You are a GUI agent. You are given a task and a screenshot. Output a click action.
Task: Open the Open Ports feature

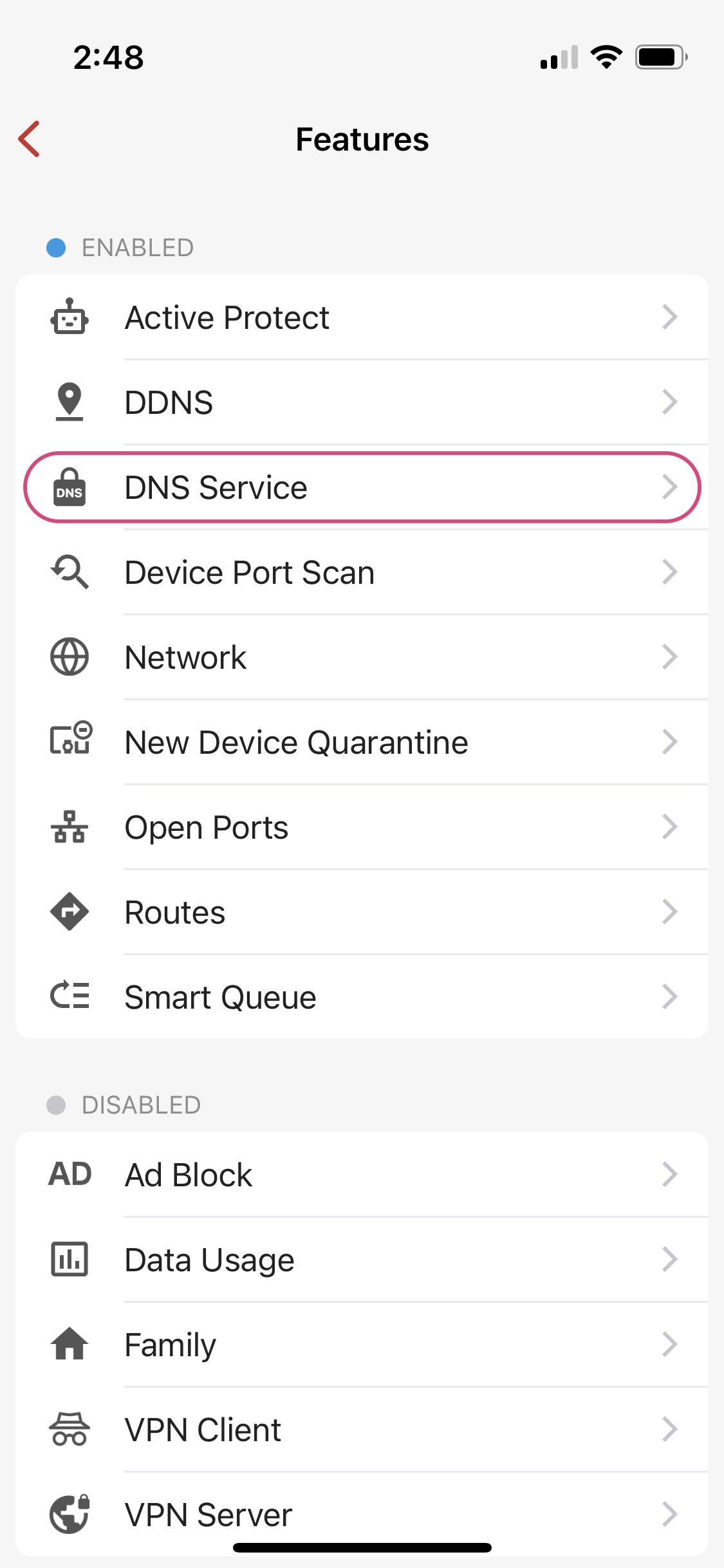pyautogui.click(x=362, y=827)
